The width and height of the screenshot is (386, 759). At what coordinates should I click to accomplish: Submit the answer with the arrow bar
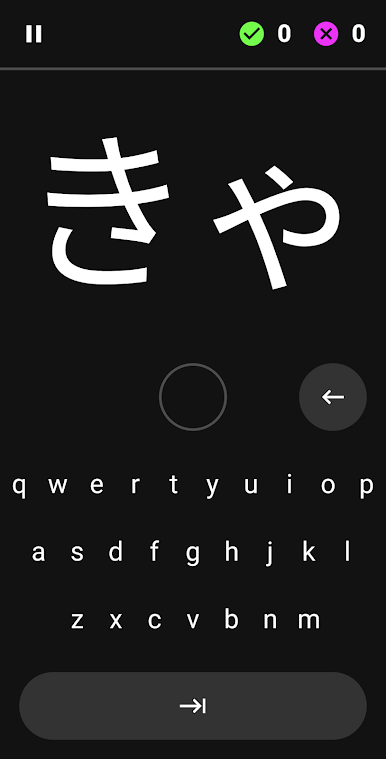(193, 706)
